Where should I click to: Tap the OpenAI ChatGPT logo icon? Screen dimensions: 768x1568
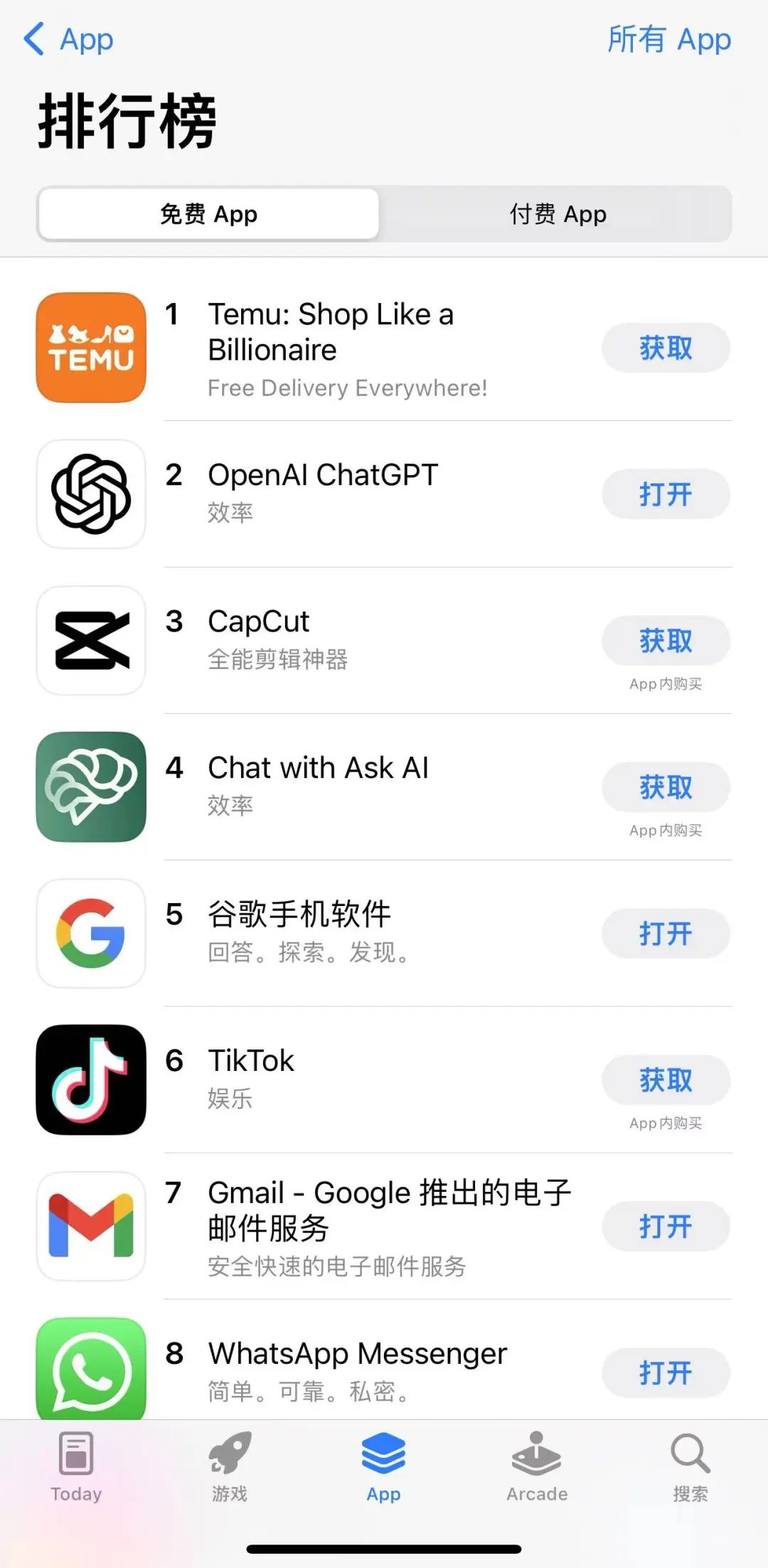(90, 494)
